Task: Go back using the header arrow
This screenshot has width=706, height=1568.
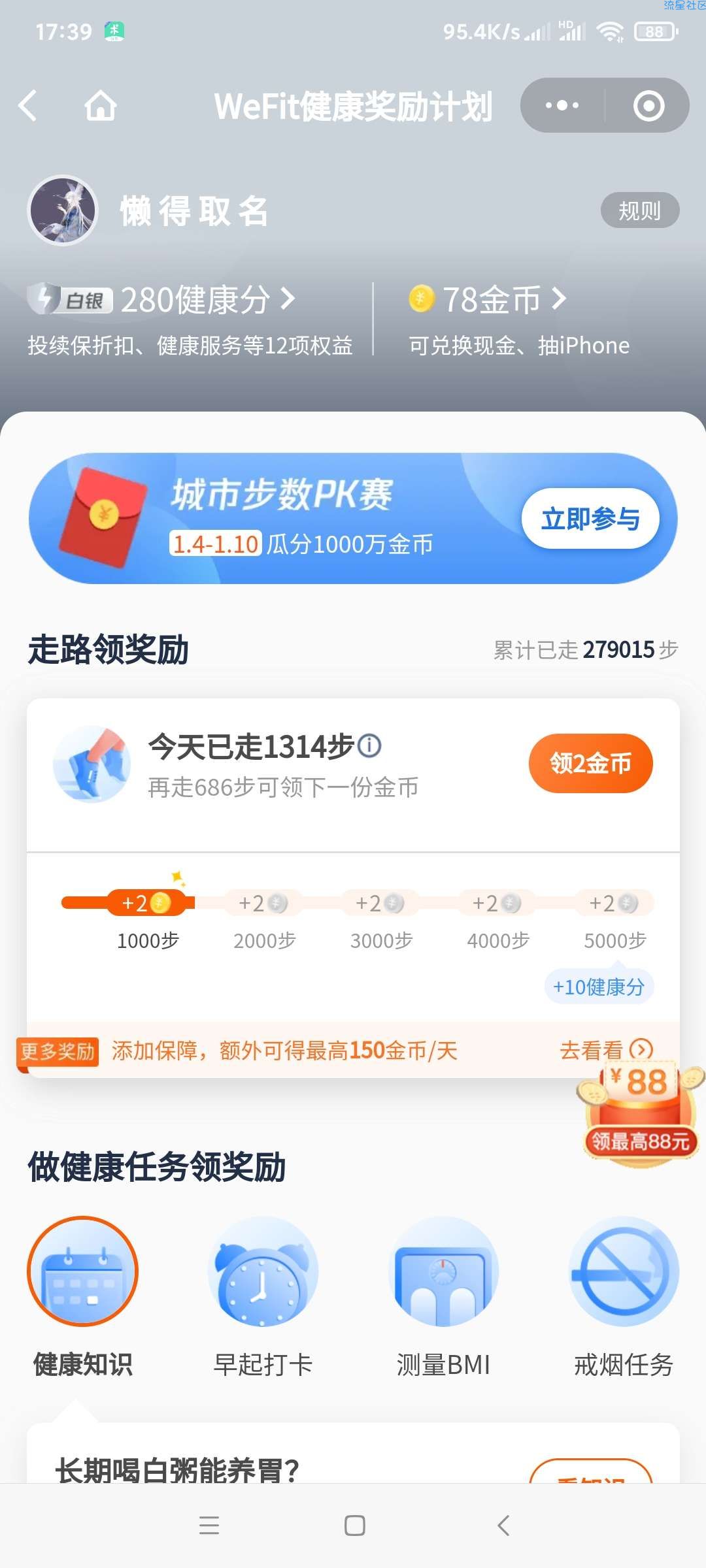Action: 28,106
